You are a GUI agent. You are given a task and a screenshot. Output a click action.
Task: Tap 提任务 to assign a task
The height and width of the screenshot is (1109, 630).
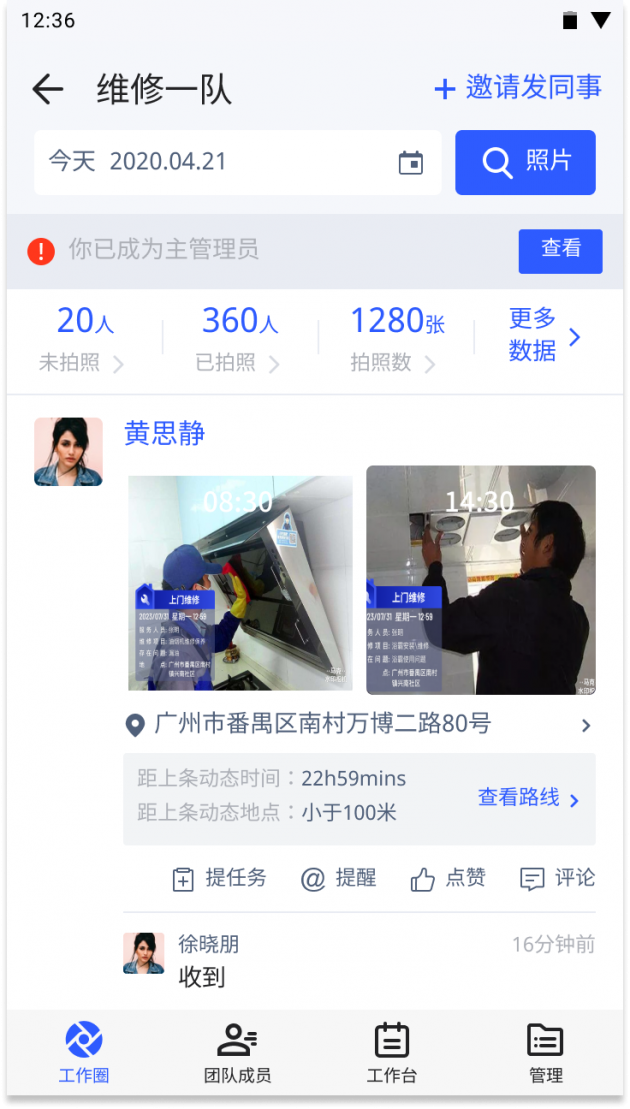coord(220,878)
